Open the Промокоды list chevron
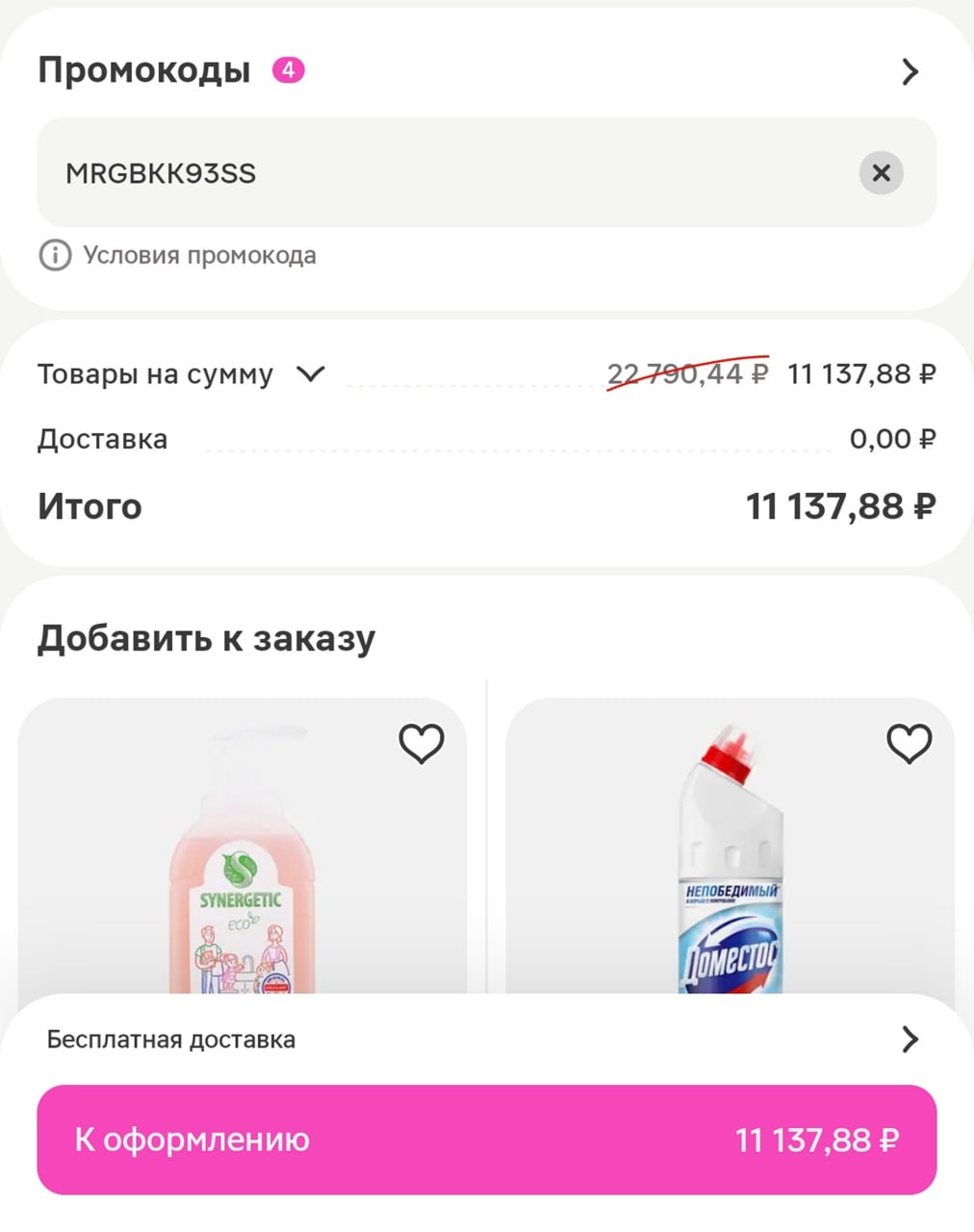Viewport: 974px width, 1232px height. pos(910,72)
